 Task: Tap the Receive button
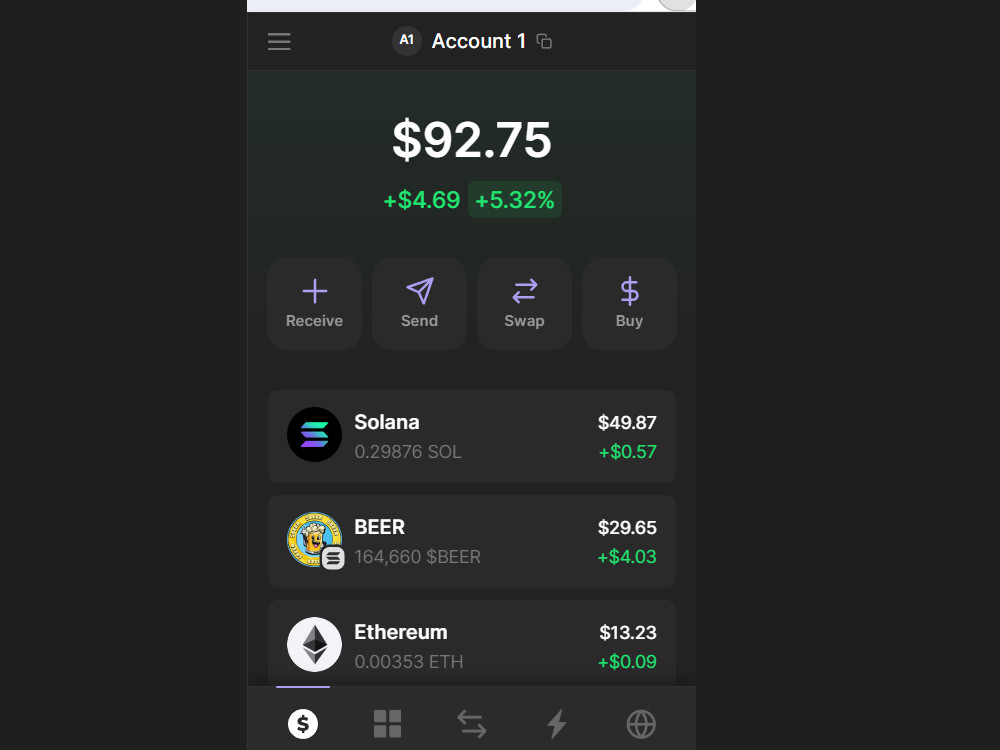point(314,304)
